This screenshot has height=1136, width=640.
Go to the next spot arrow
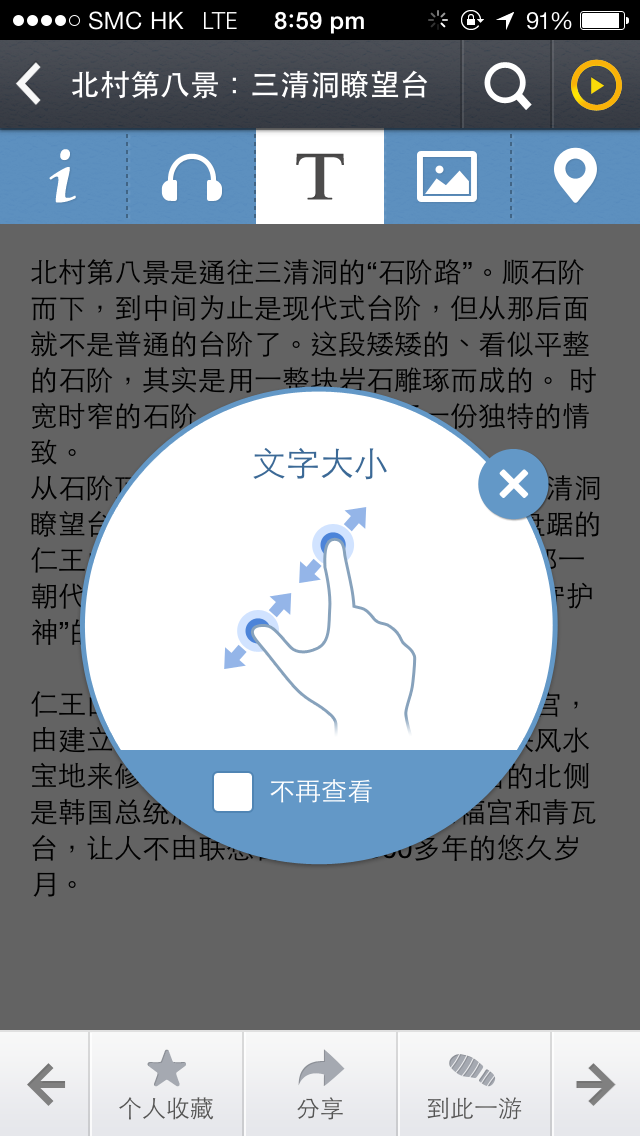[x=596, y=1084]
